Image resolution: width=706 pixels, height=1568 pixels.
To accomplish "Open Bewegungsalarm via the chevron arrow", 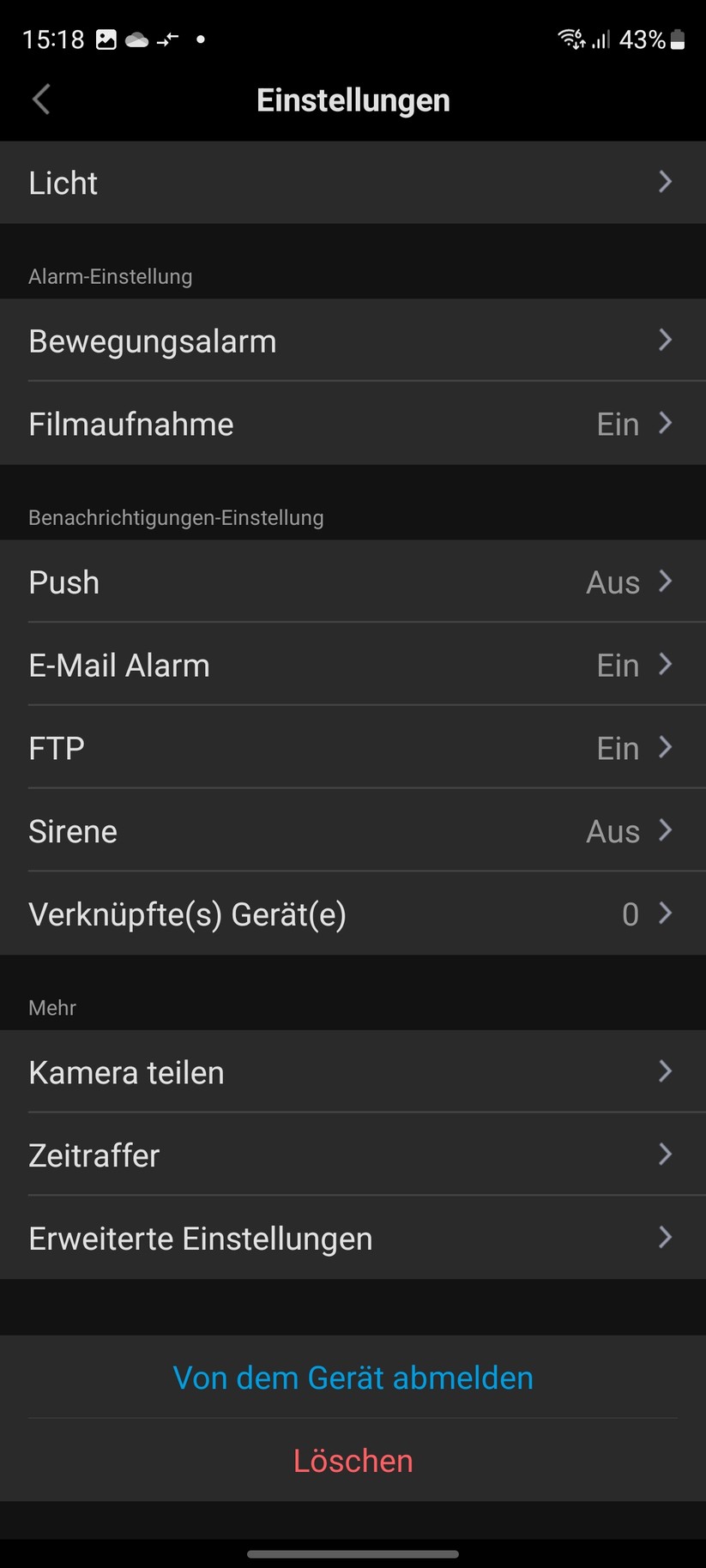I will click(x=665, y=341).
